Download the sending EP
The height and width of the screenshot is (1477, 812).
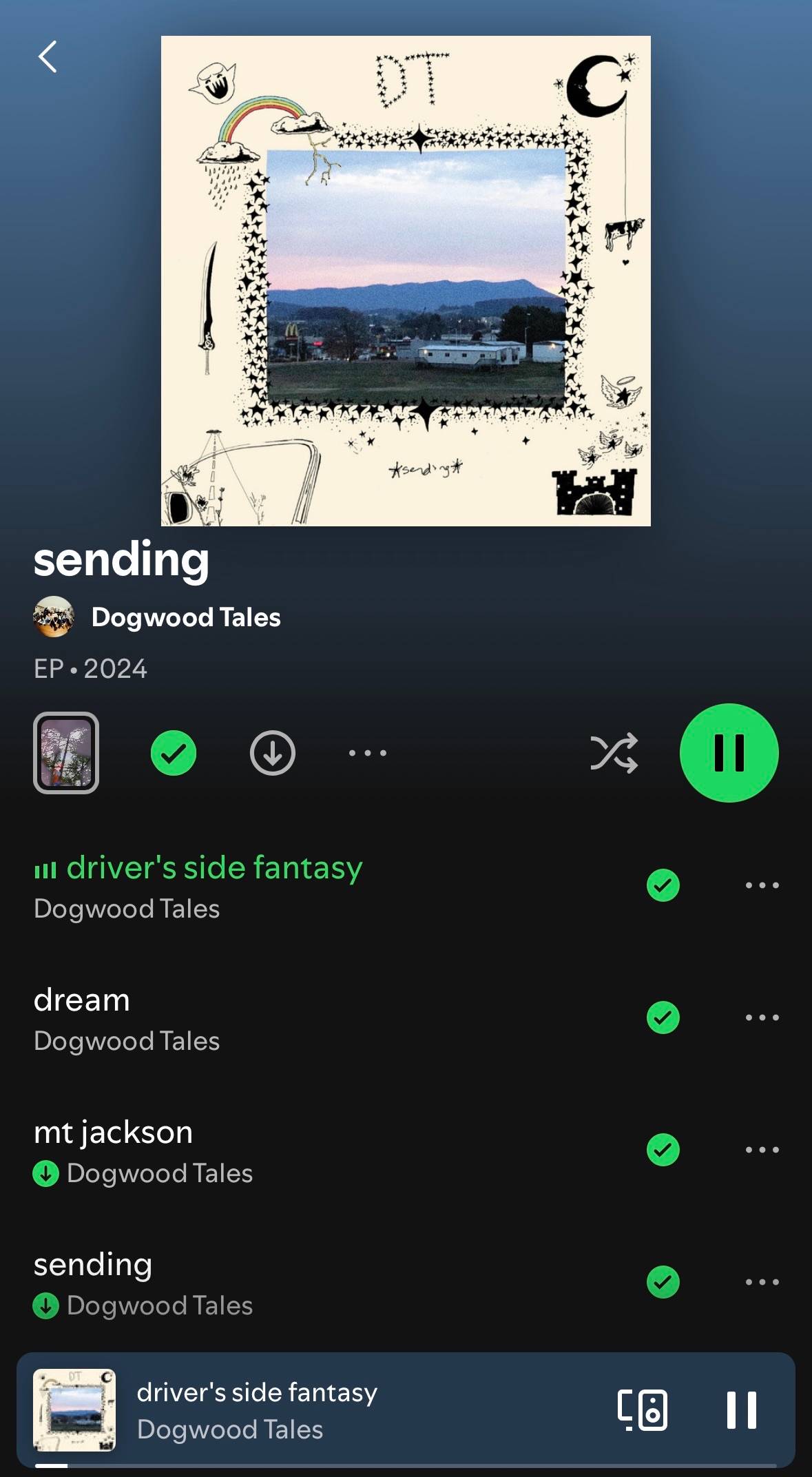point(273,753)
